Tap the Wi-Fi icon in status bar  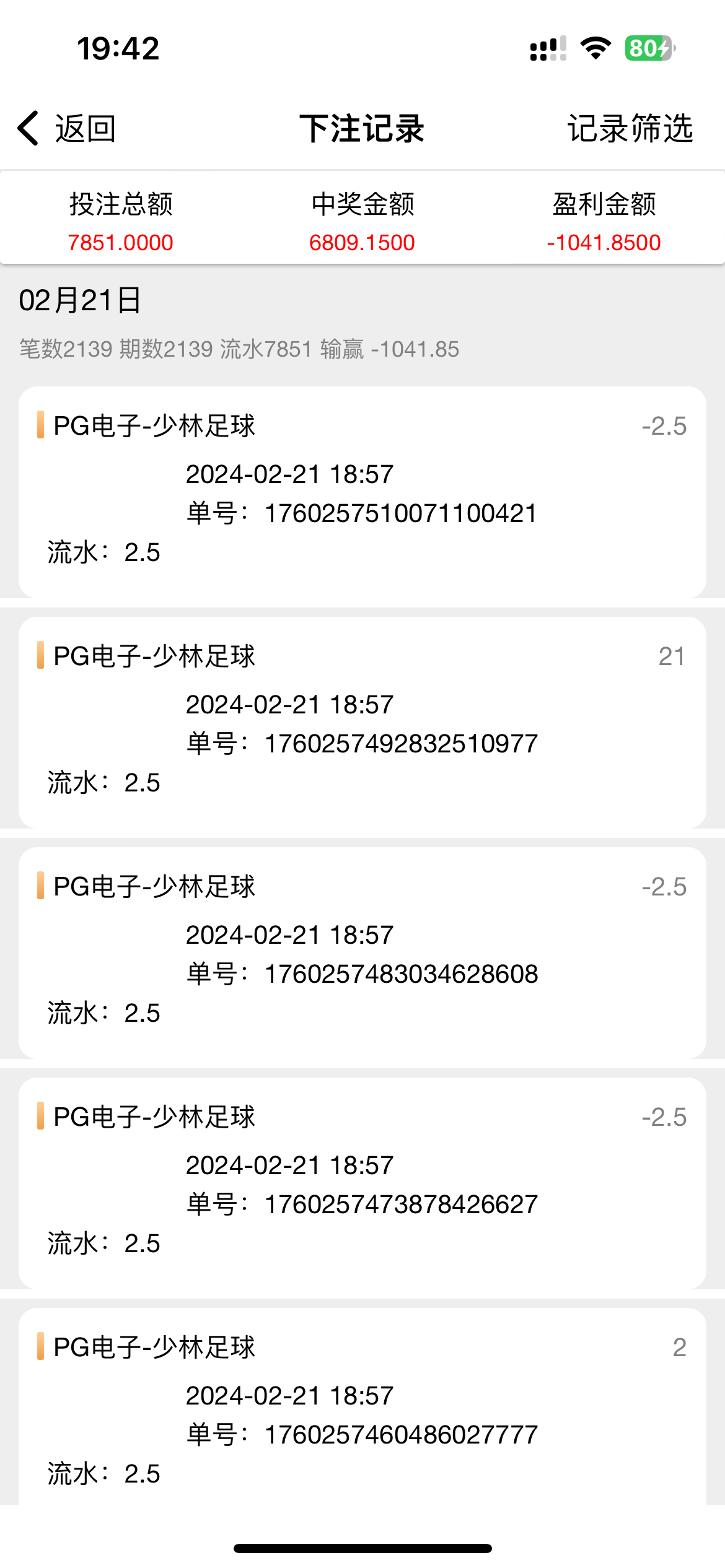(x=593, y=48)
